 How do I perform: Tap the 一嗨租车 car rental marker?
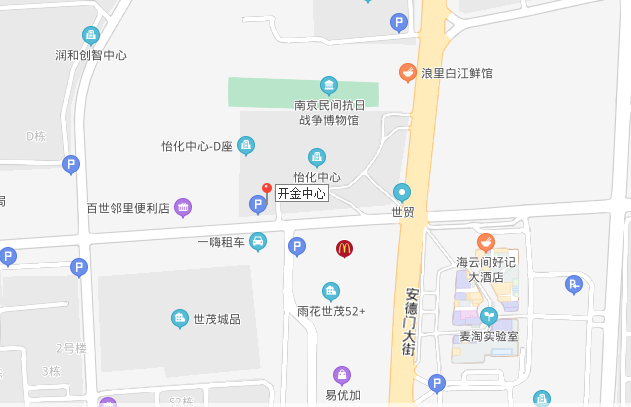tap(258, 241)
